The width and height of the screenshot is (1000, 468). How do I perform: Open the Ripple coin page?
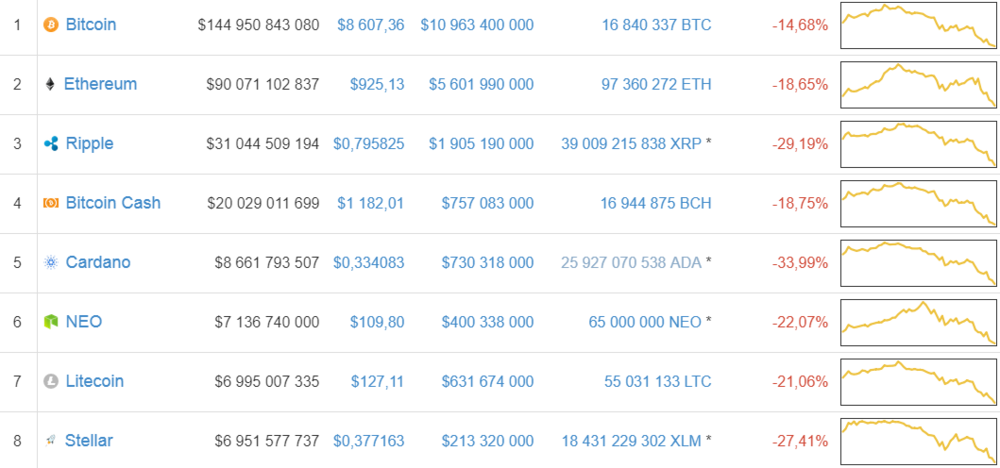[x=89, y=143]
